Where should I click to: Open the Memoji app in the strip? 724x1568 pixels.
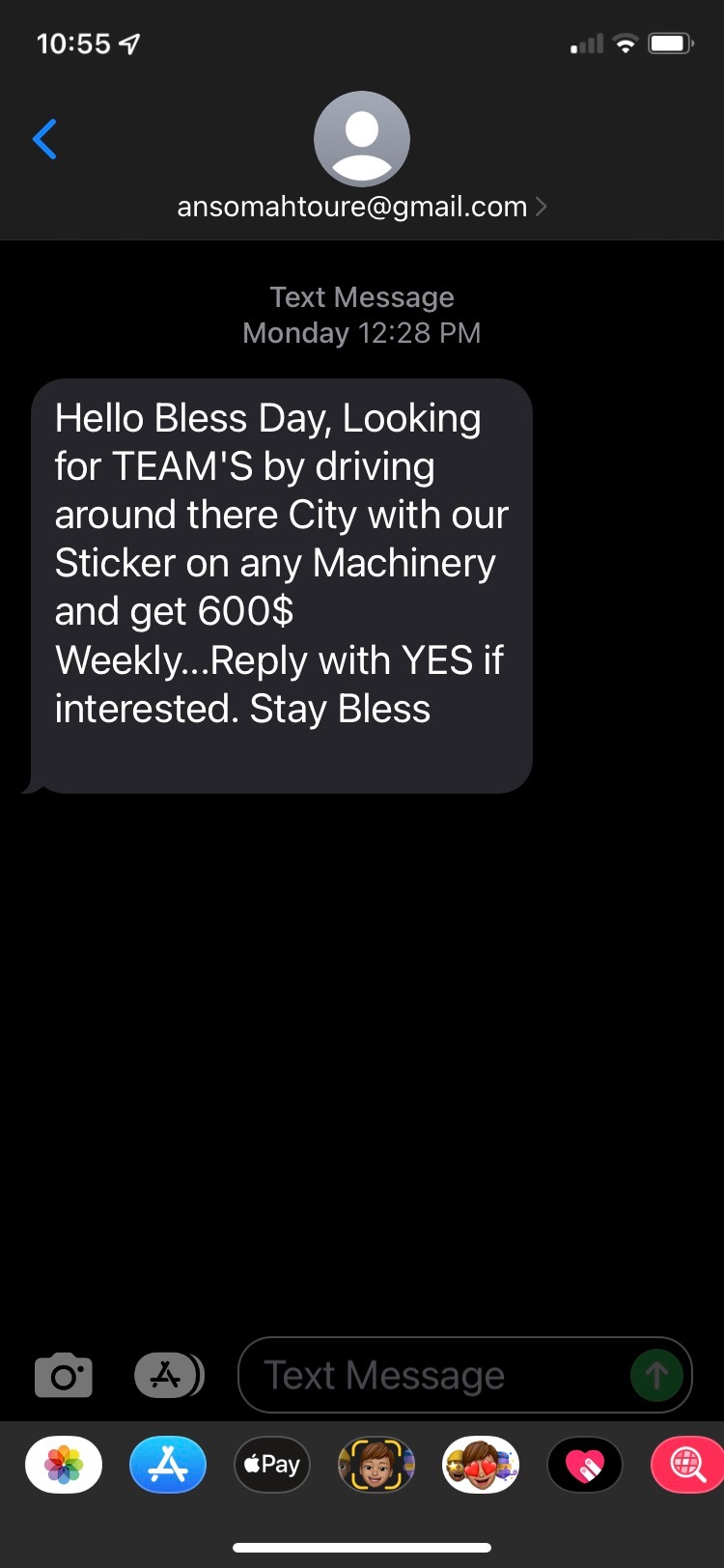pyautogui.click(x=376, y=1465)
